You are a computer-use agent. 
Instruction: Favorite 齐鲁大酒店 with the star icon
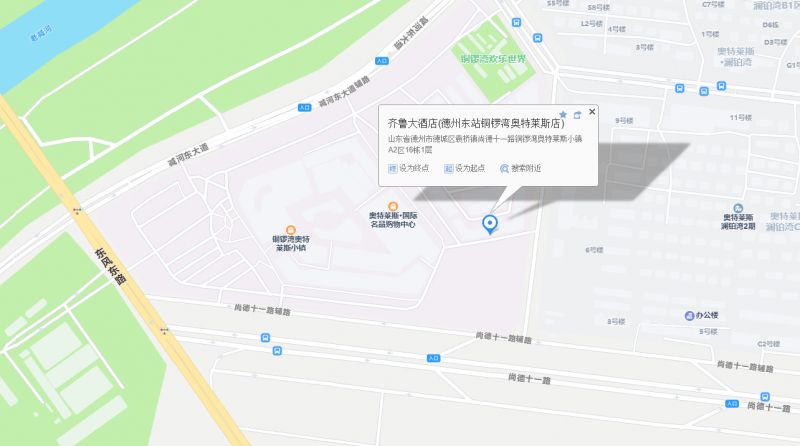(x=563, y=115)
